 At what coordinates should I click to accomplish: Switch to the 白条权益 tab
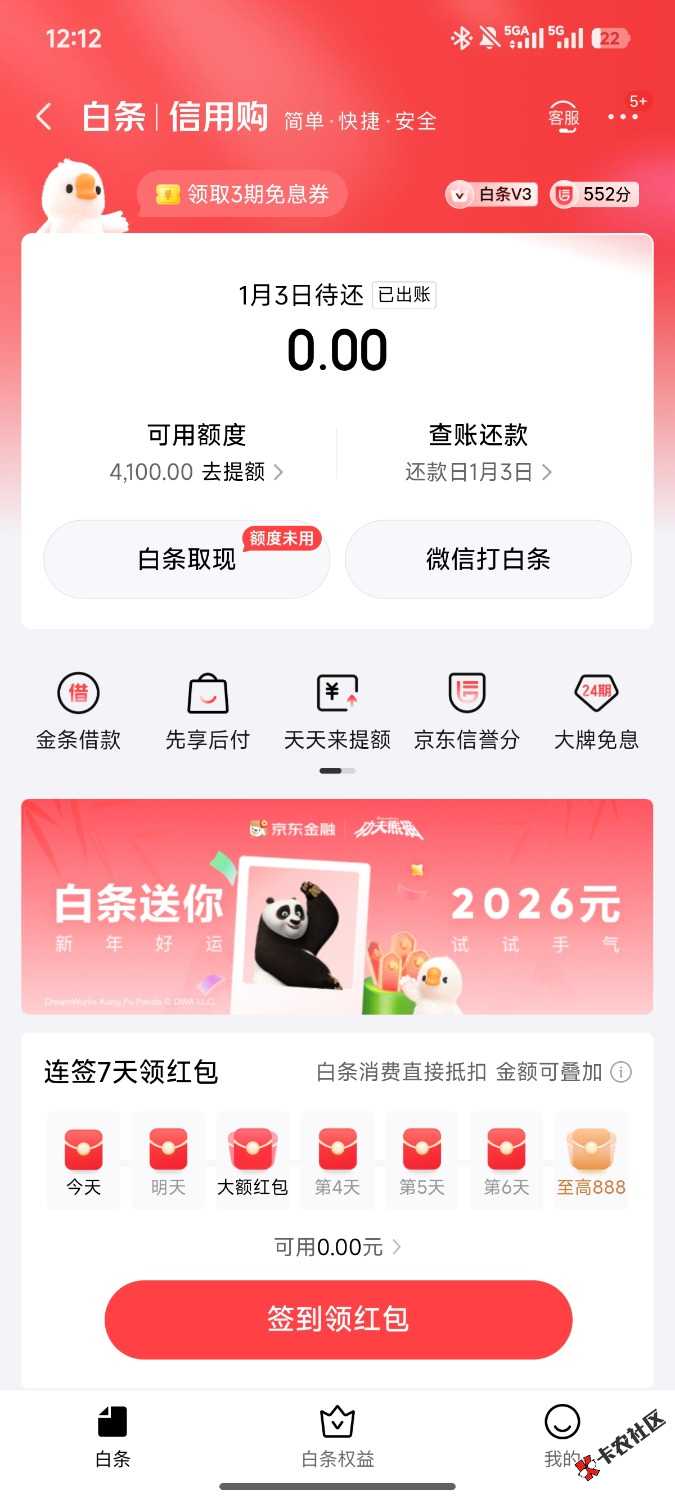(338, 1436)
